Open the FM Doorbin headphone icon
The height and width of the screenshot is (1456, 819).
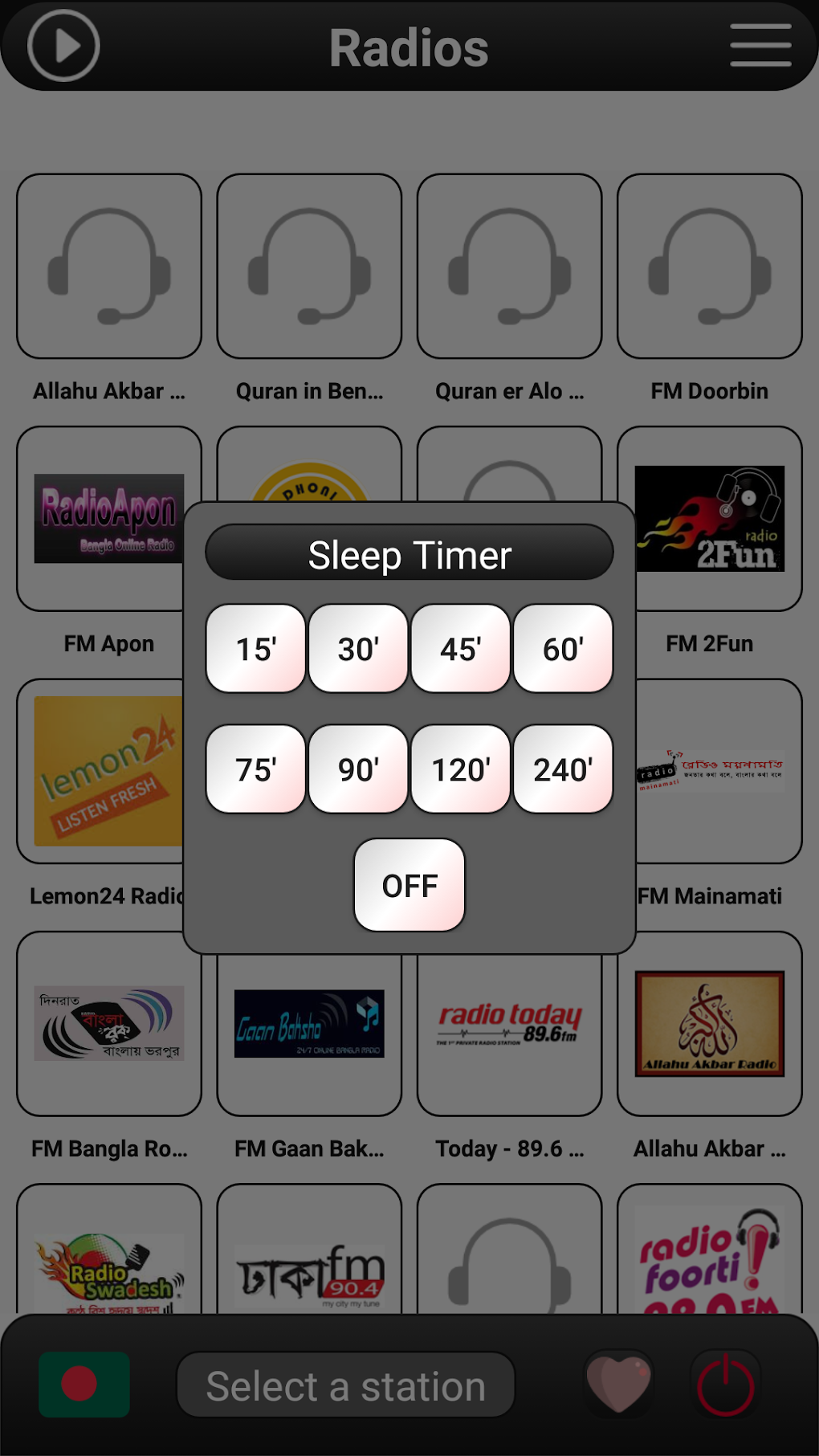pyautogui.click(x=709, y=267)
